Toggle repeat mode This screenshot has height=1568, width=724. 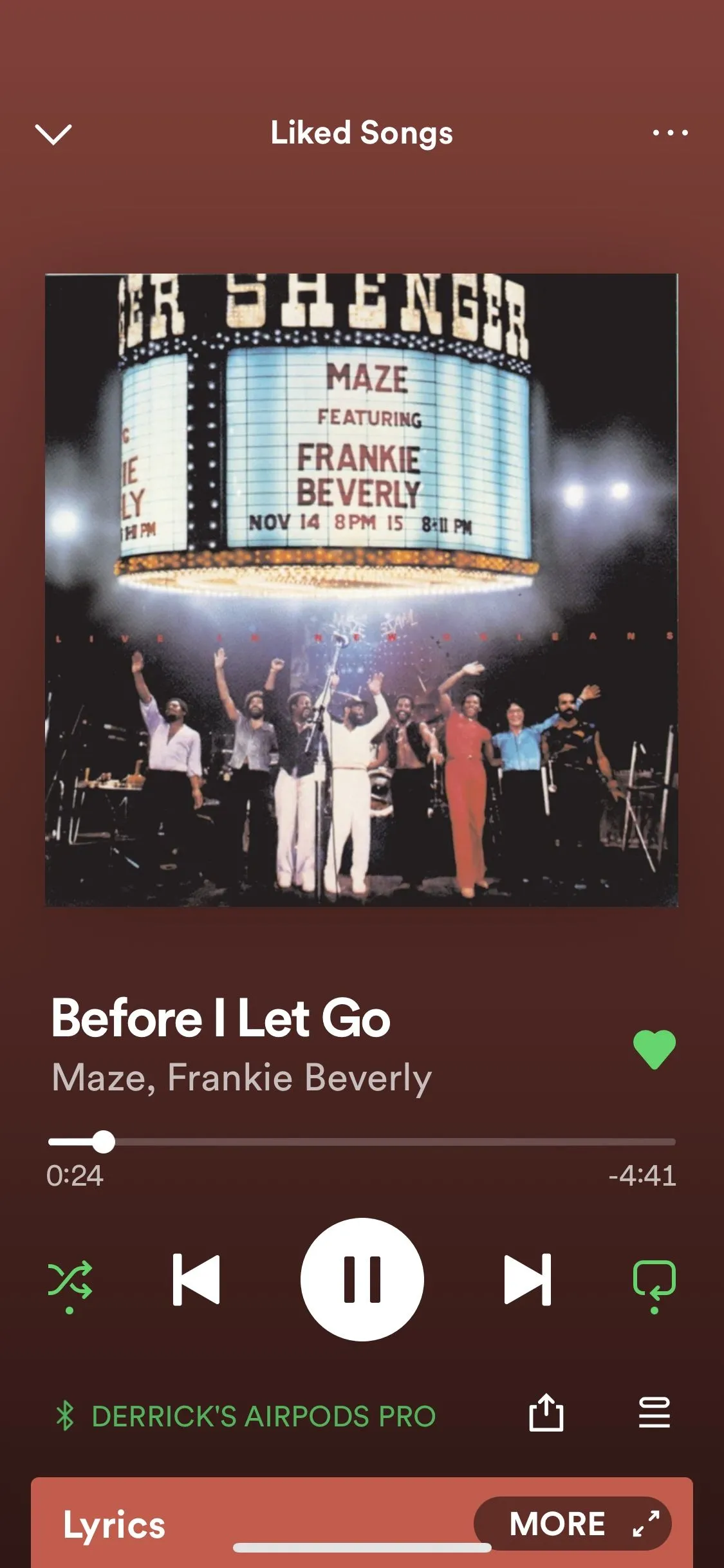pos(654,1280)
